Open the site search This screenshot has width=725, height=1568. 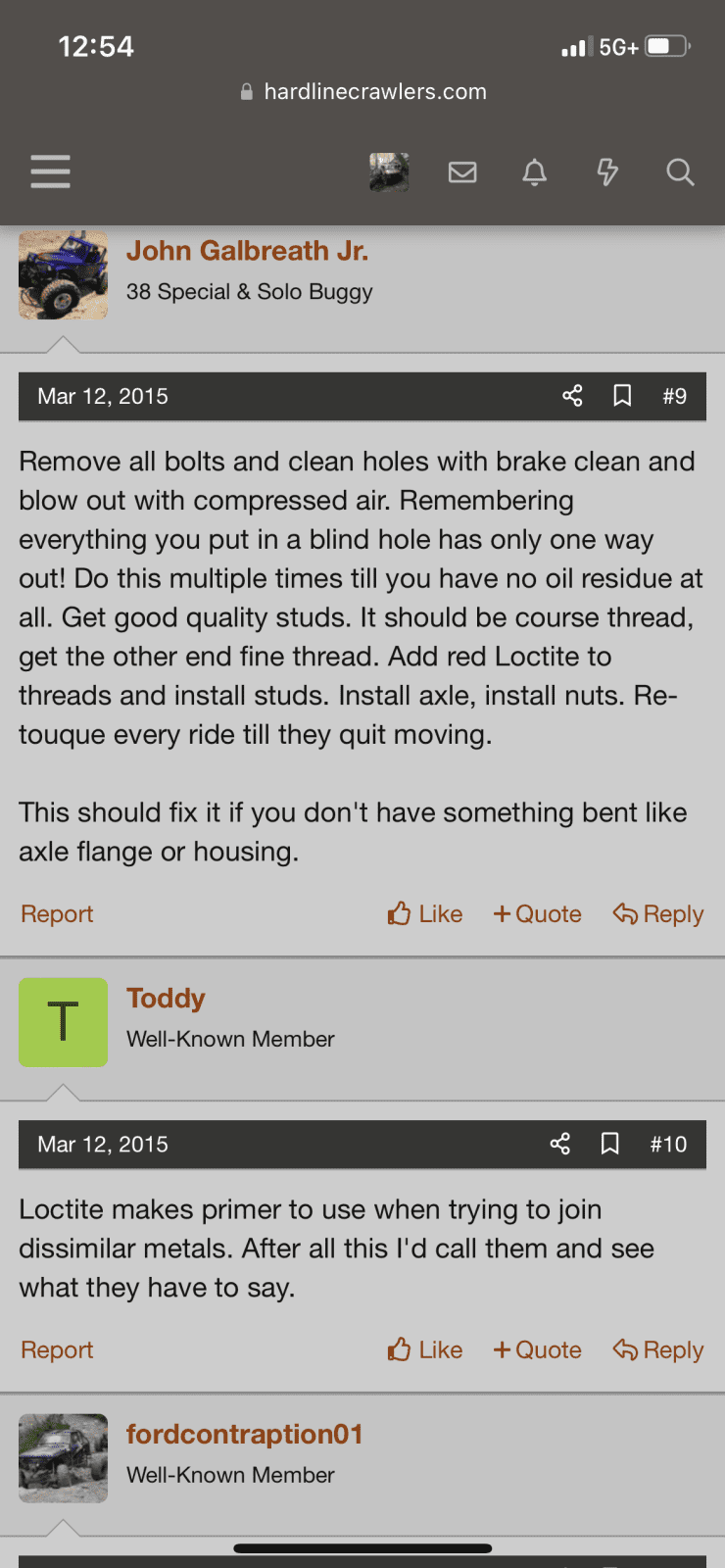click(680, 172)
